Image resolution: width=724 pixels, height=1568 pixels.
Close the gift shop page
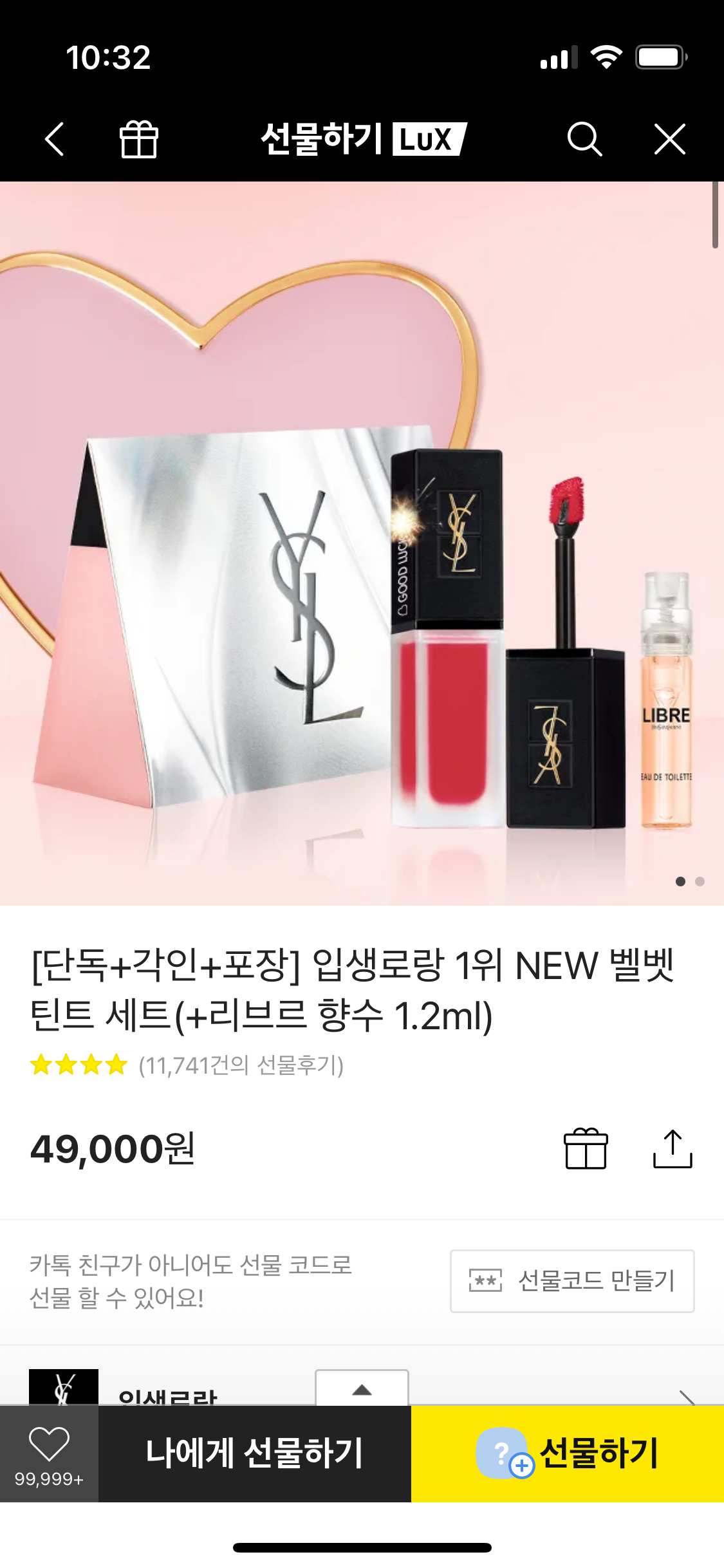click(669, 139)
